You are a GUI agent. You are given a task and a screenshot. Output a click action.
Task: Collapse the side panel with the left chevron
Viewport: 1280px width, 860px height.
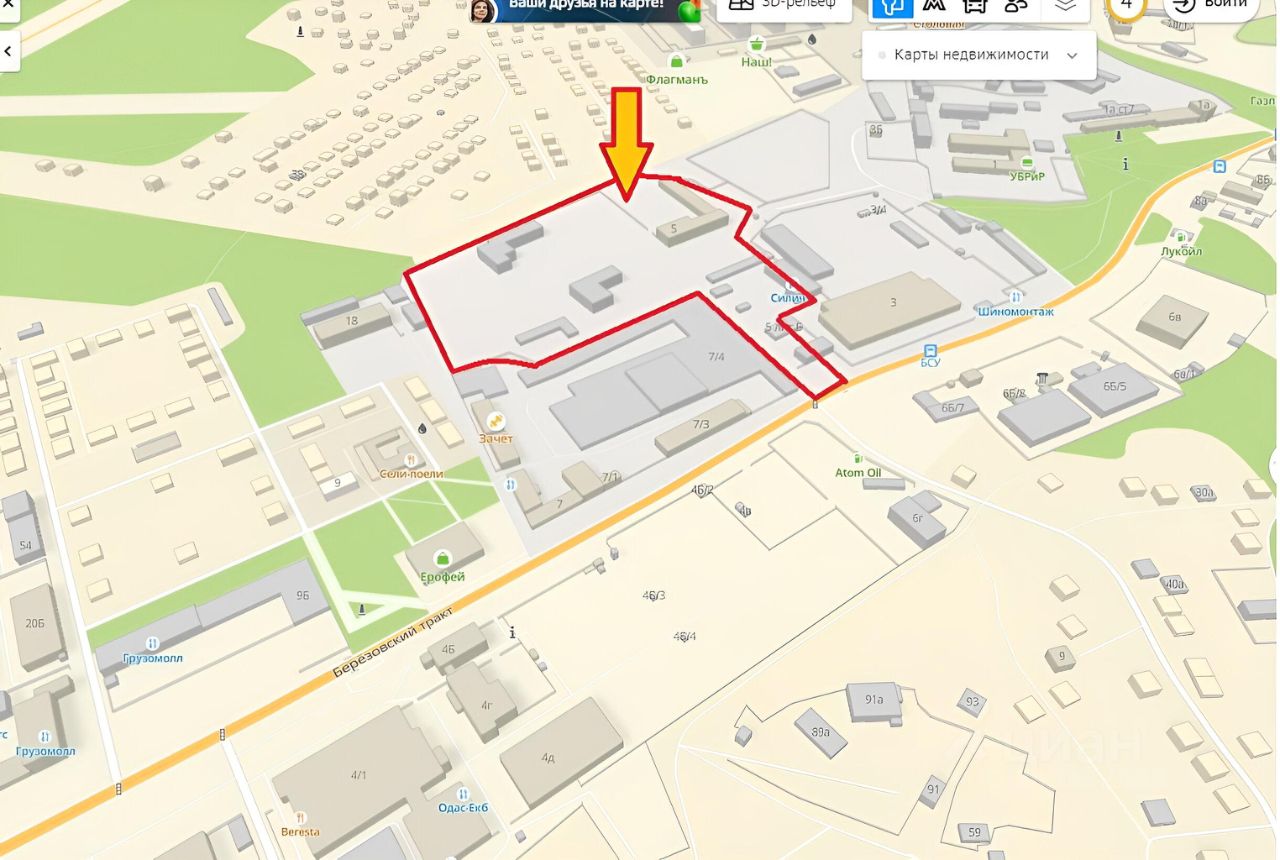[x=8, y=50]
